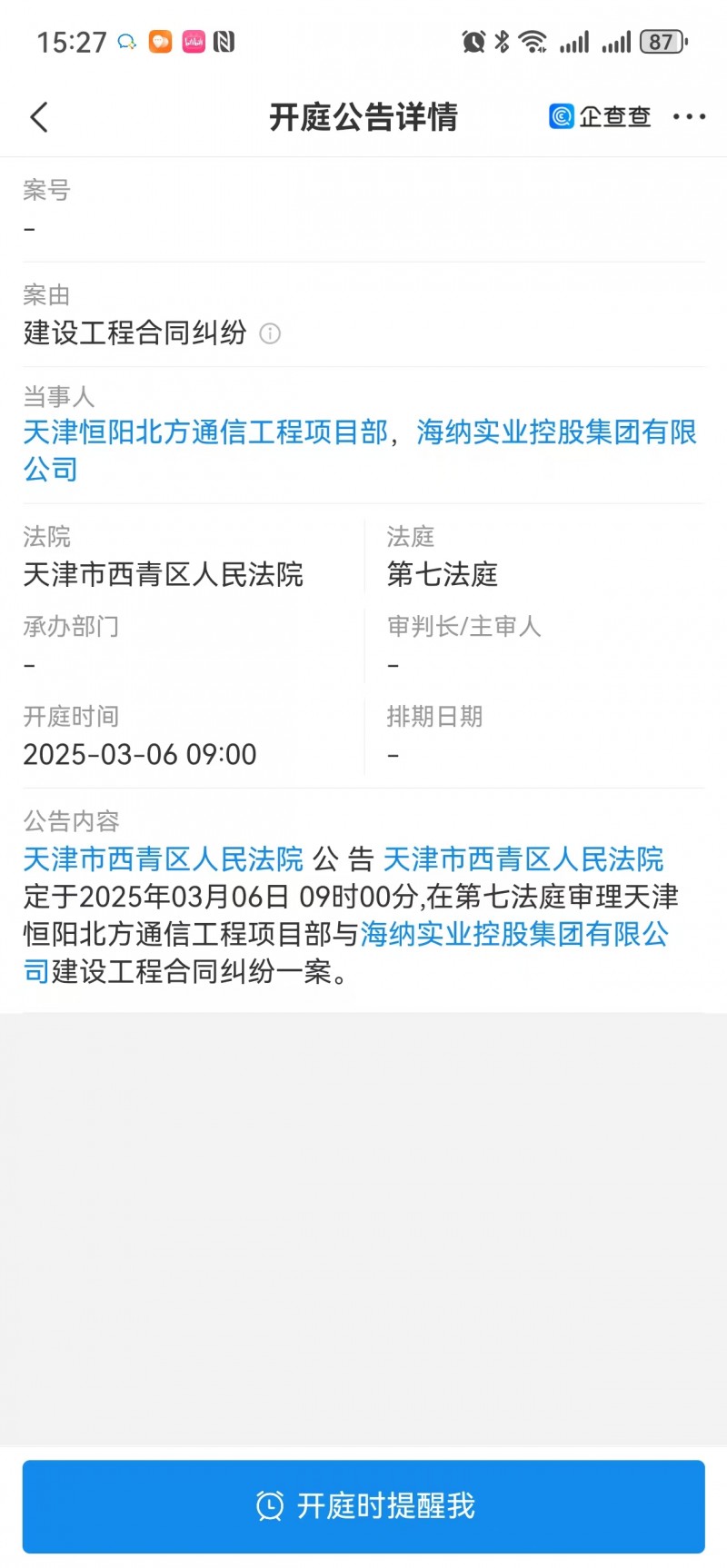
Task: Tap the 15:27 clock in the status bar
Action: pos(73,41)
